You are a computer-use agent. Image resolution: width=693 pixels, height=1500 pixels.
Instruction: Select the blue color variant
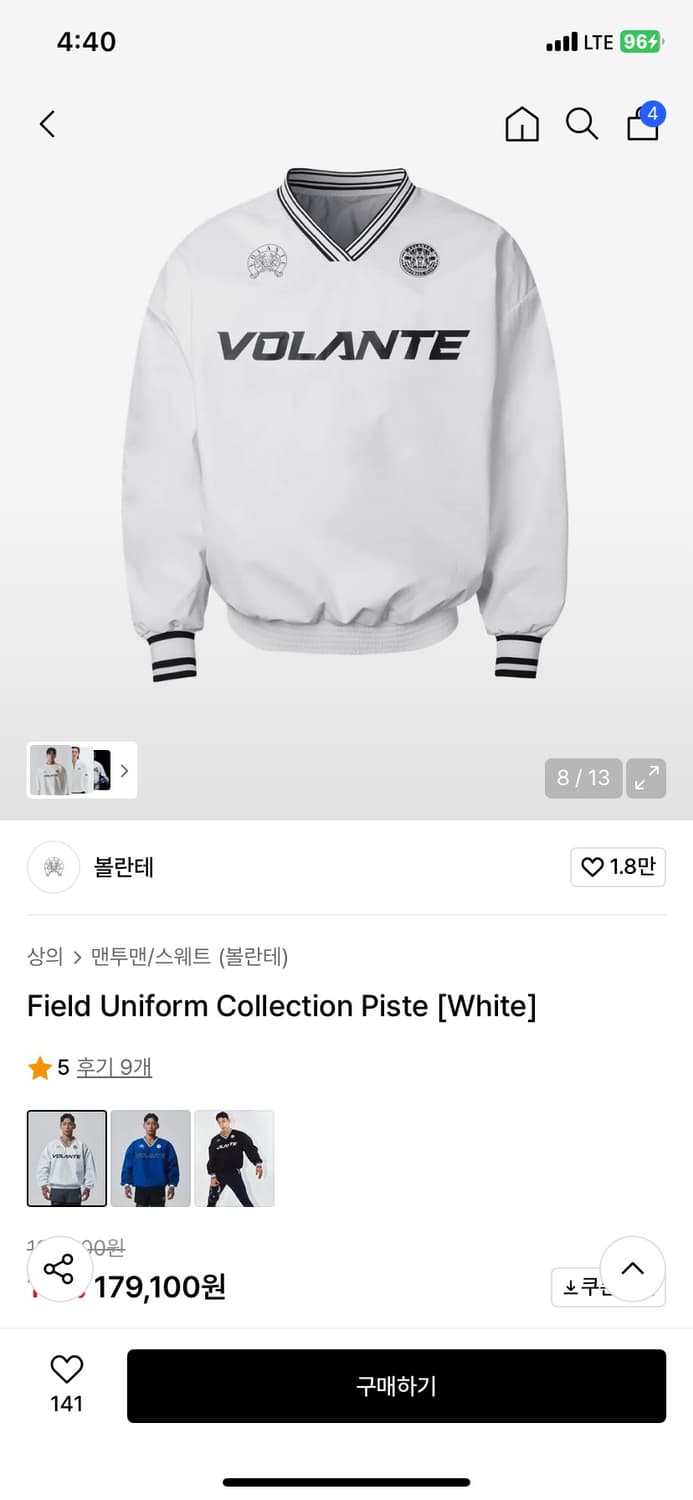pos(151,1158)
